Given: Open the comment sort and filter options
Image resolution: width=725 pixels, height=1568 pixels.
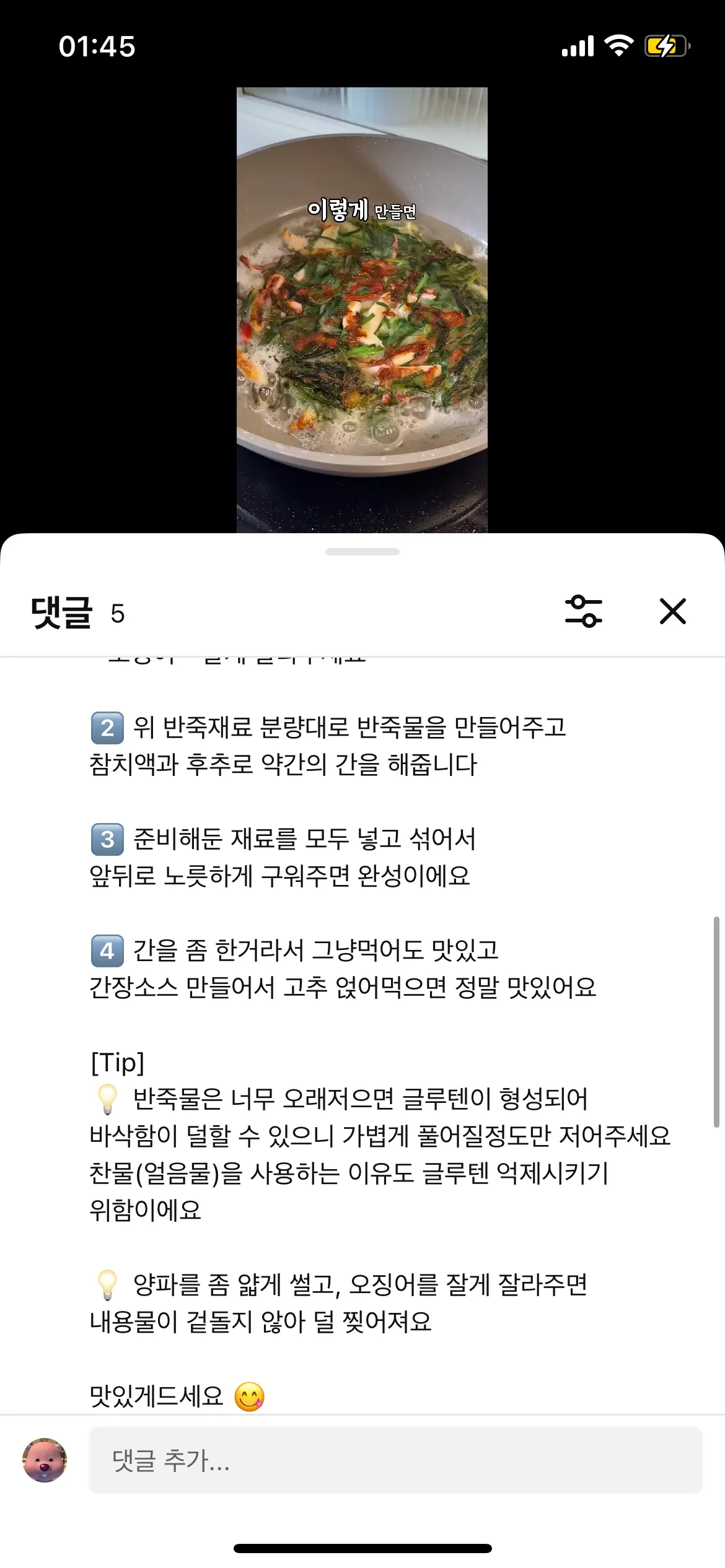Looking at the screenshot, I should tap(583, 611).
